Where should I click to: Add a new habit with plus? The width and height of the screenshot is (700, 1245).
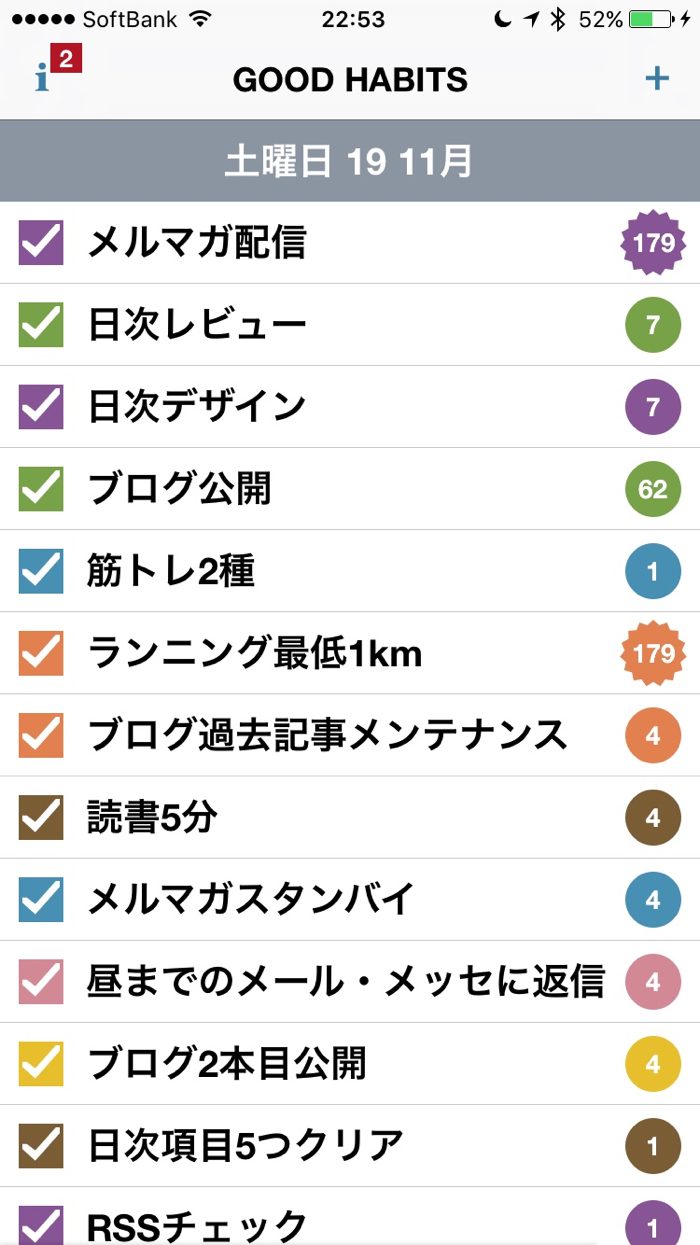(x=657, y=78)
